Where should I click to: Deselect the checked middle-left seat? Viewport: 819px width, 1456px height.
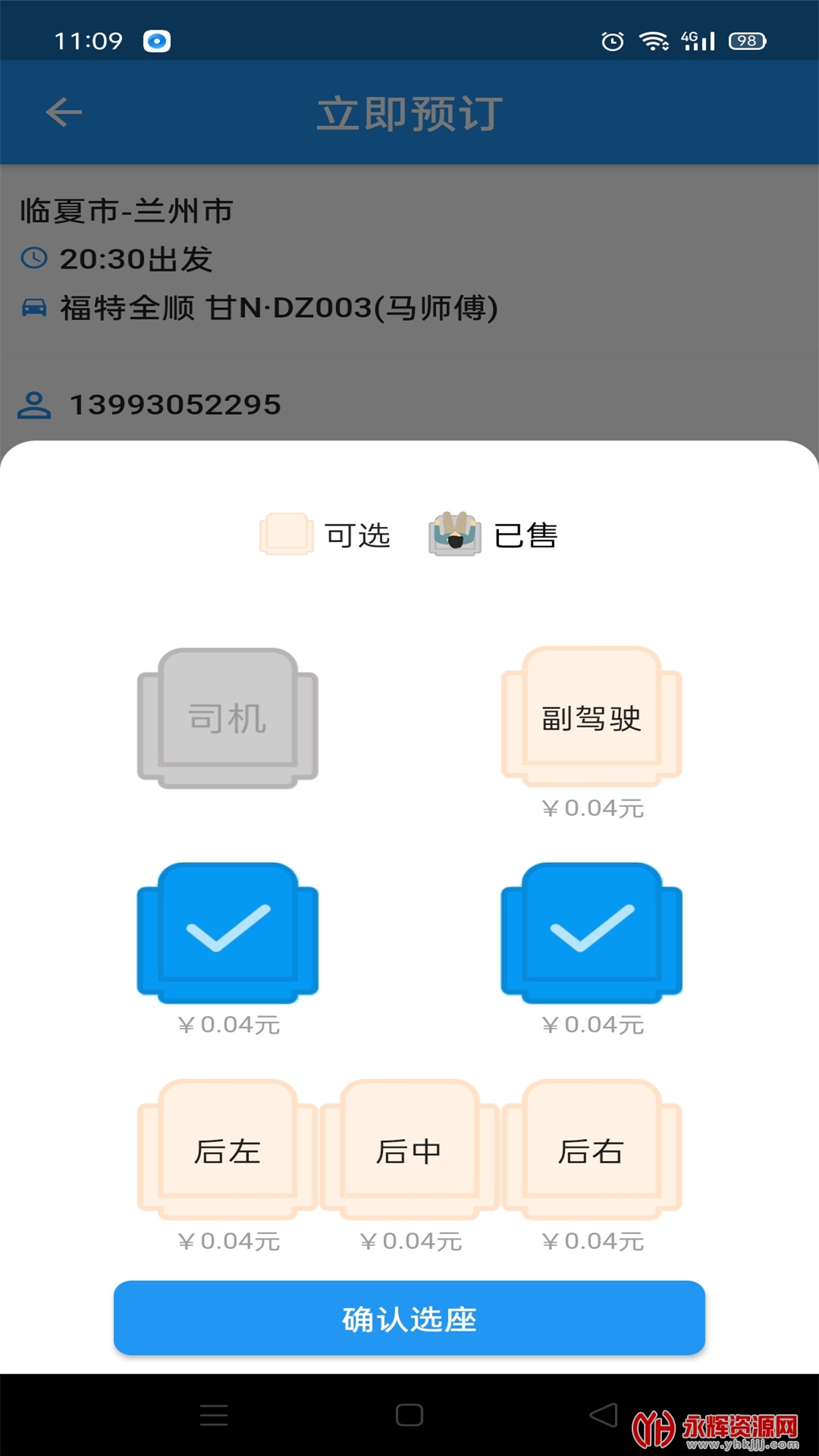(227, 931)
